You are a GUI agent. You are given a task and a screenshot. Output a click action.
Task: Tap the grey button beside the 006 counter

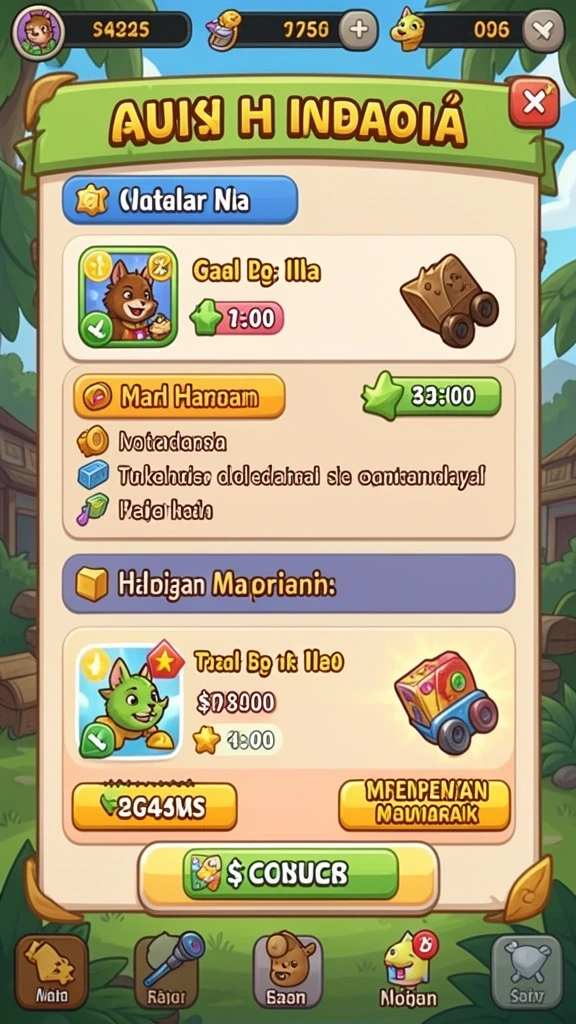(543, 30)
